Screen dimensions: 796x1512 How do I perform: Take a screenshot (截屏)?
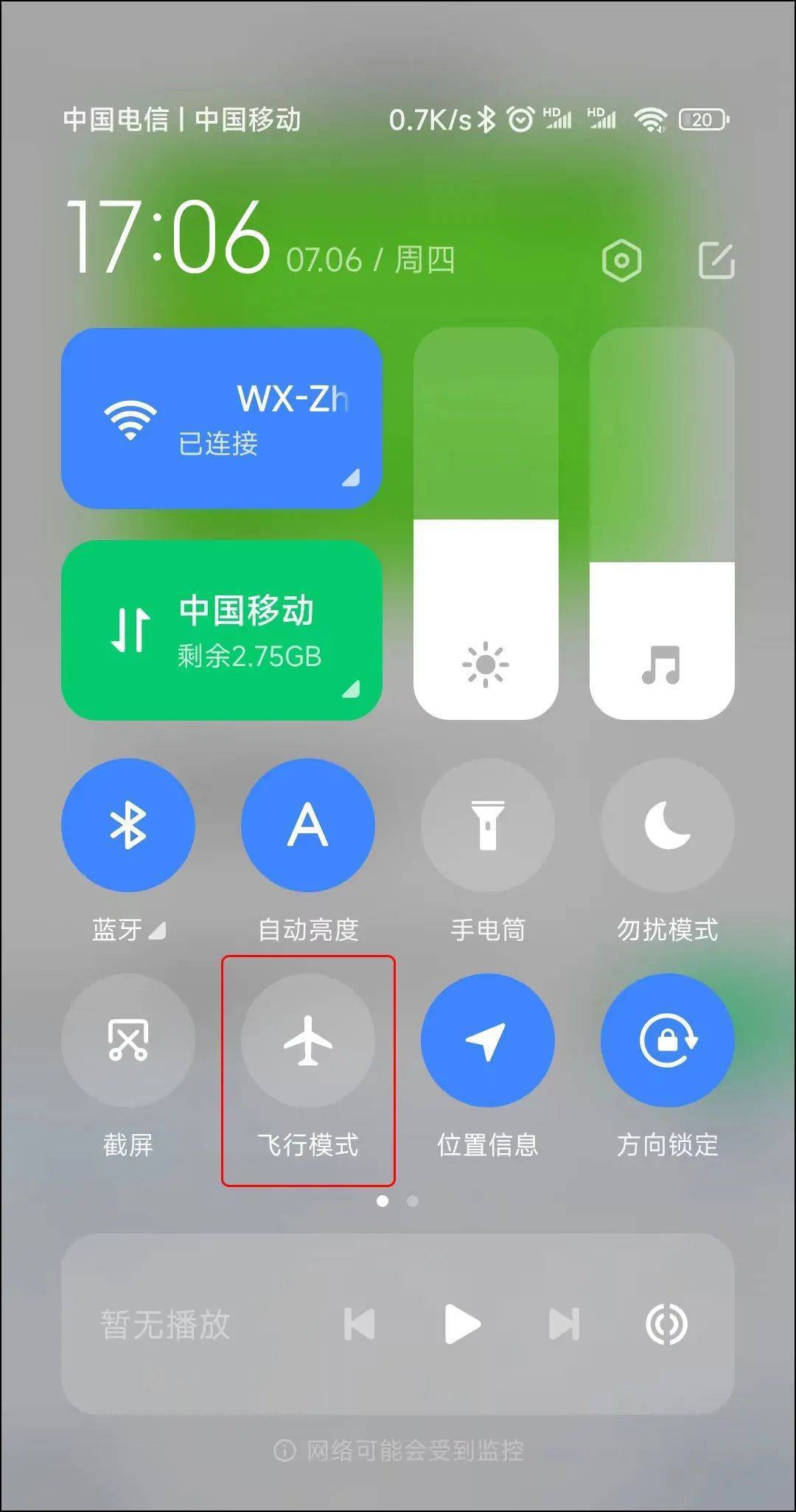128,1040
